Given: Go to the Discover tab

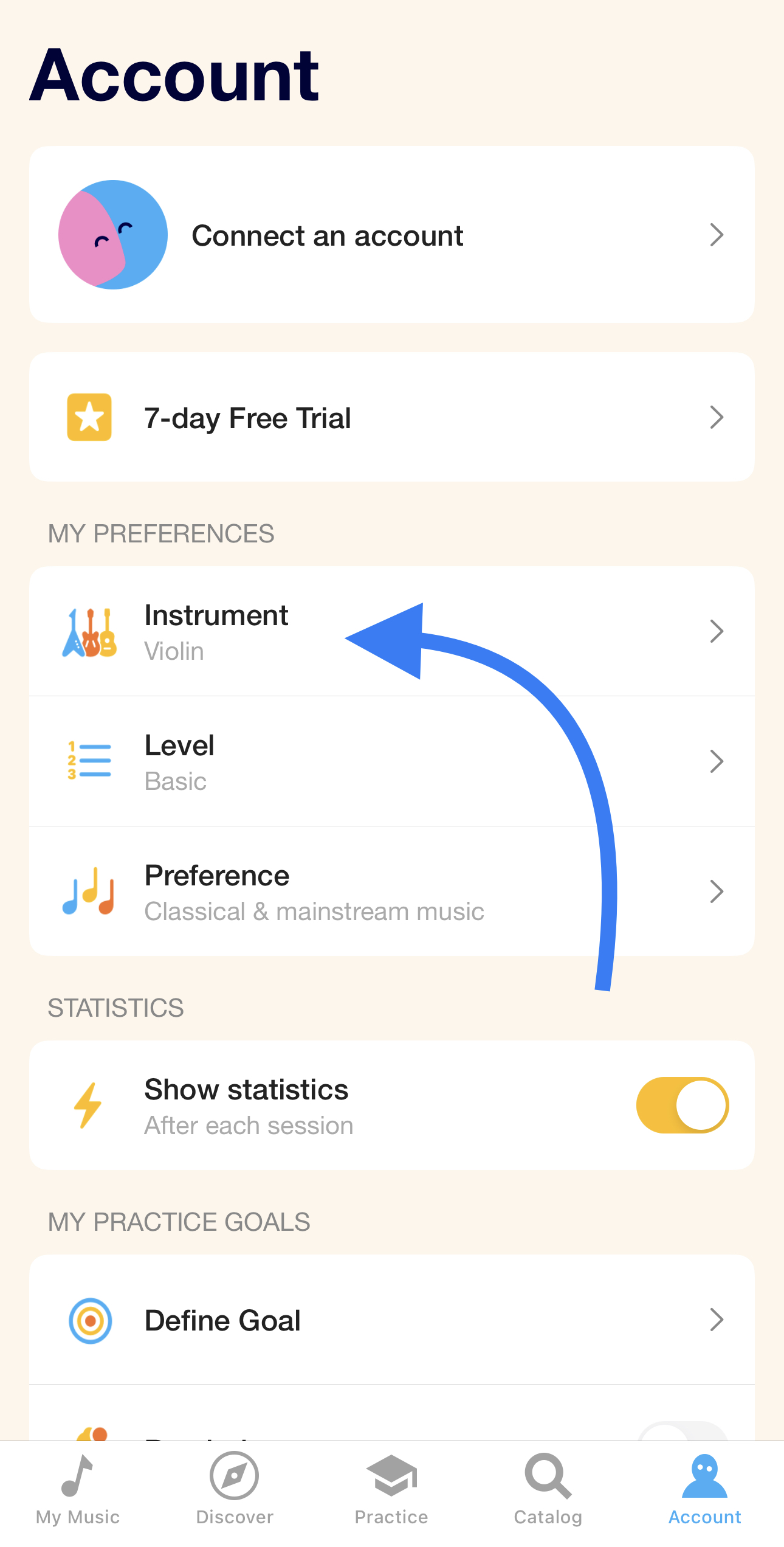Looking at the screenshot, I should point(235,1490).
